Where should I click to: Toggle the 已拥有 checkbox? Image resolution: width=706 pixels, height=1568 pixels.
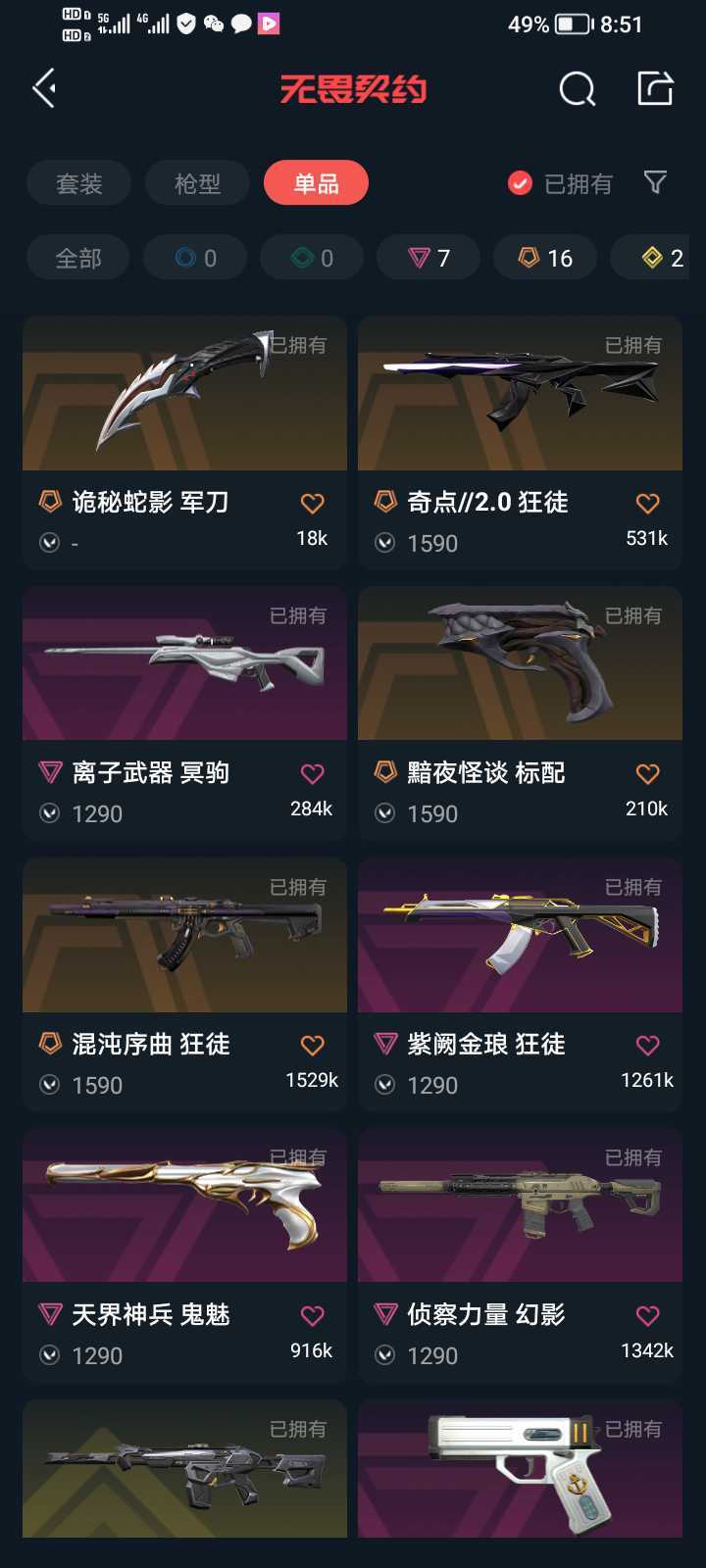point(520,183)
